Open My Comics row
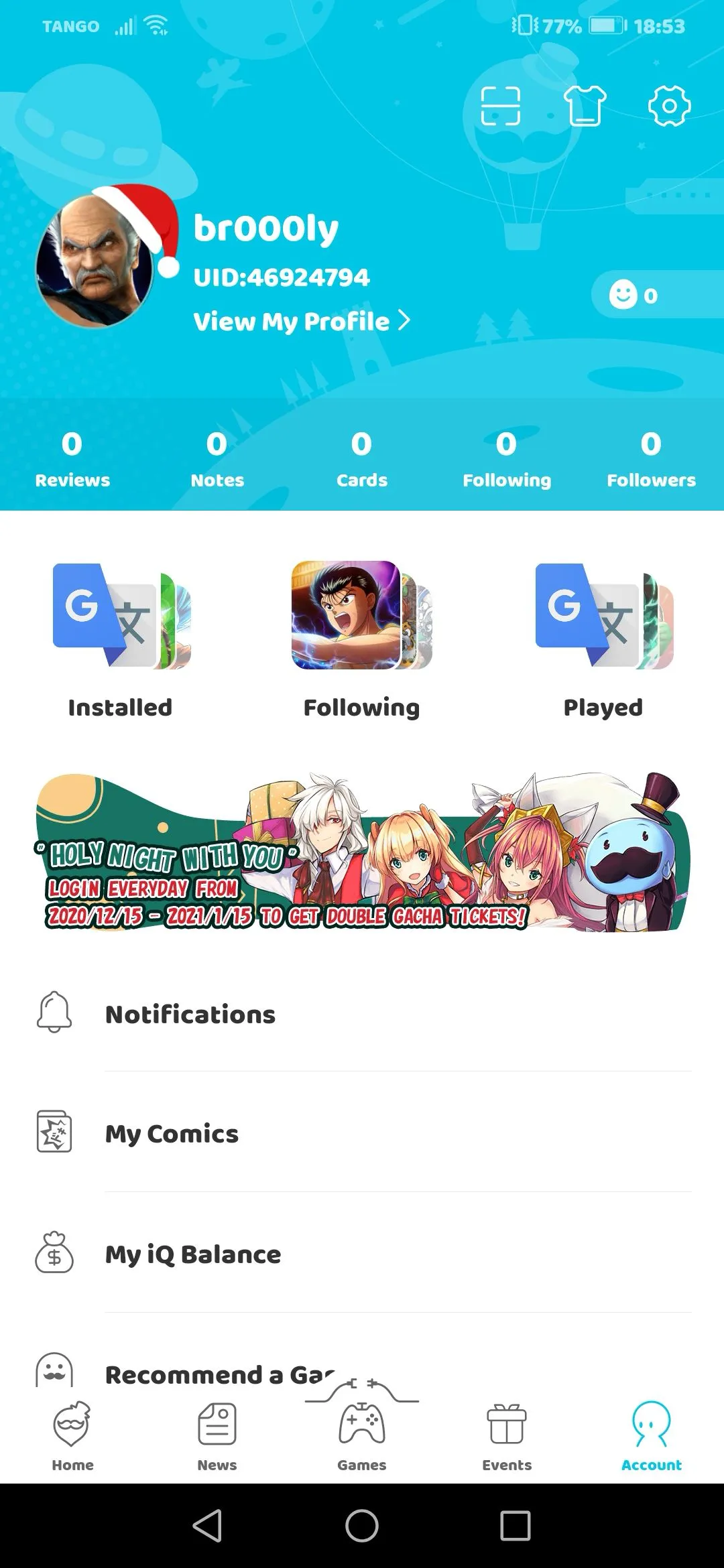The image size is (724, 1568). coord(362,1134)
